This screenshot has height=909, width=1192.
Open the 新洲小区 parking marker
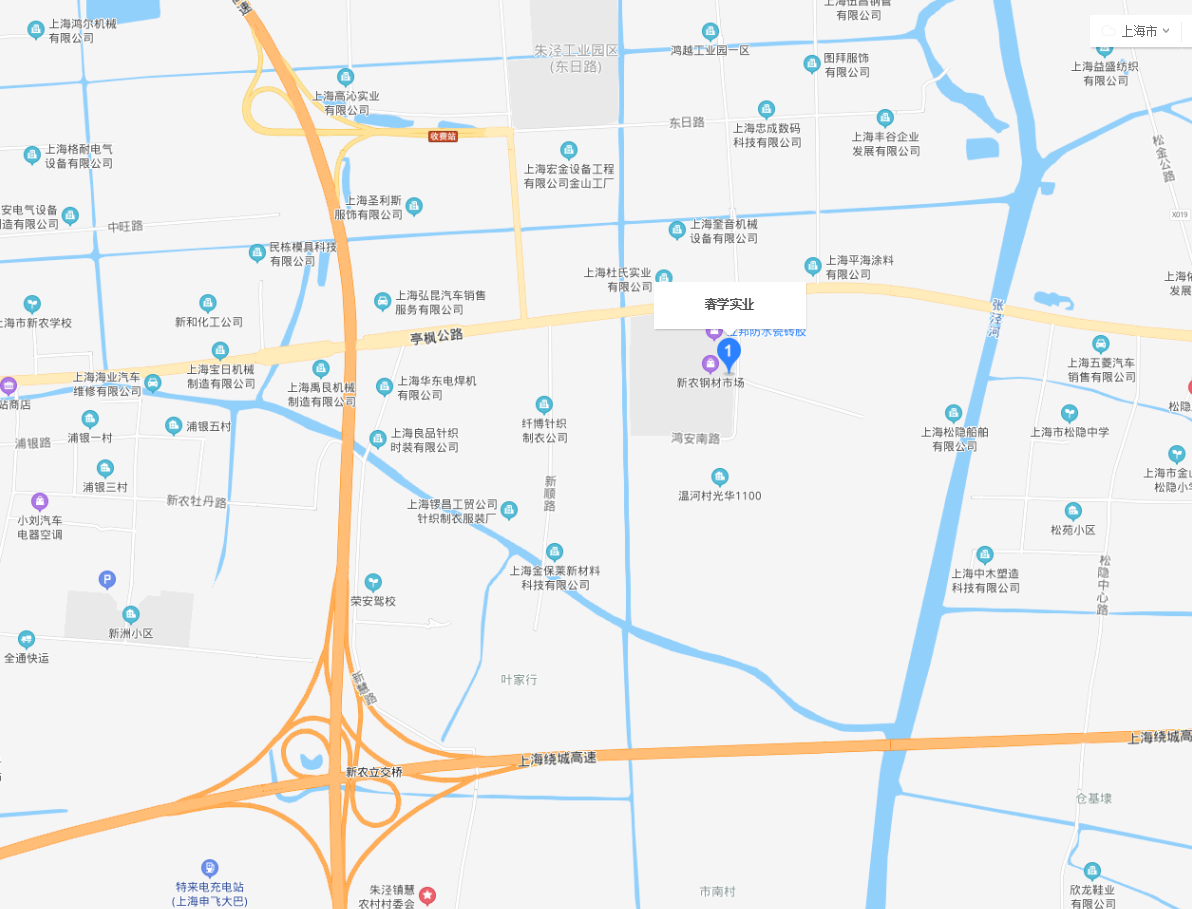(x=107, y=579)
